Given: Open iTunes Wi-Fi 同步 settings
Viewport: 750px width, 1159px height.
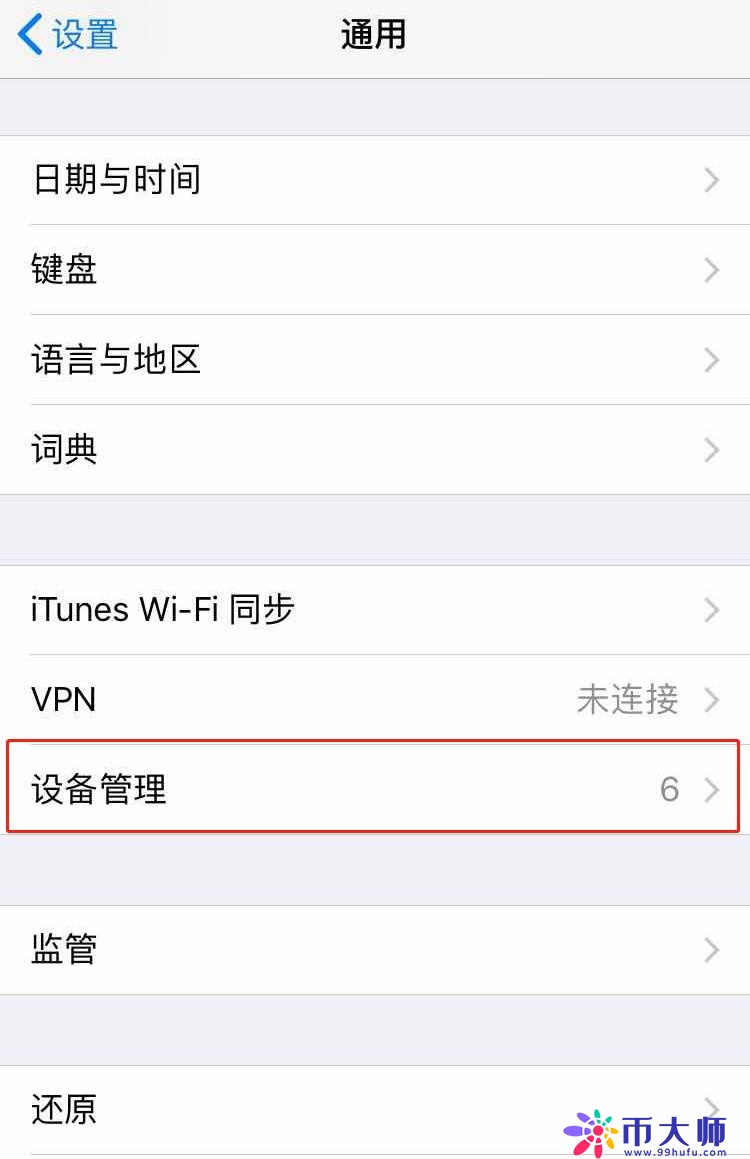Looking at the screenshot, I should point(163,610).
